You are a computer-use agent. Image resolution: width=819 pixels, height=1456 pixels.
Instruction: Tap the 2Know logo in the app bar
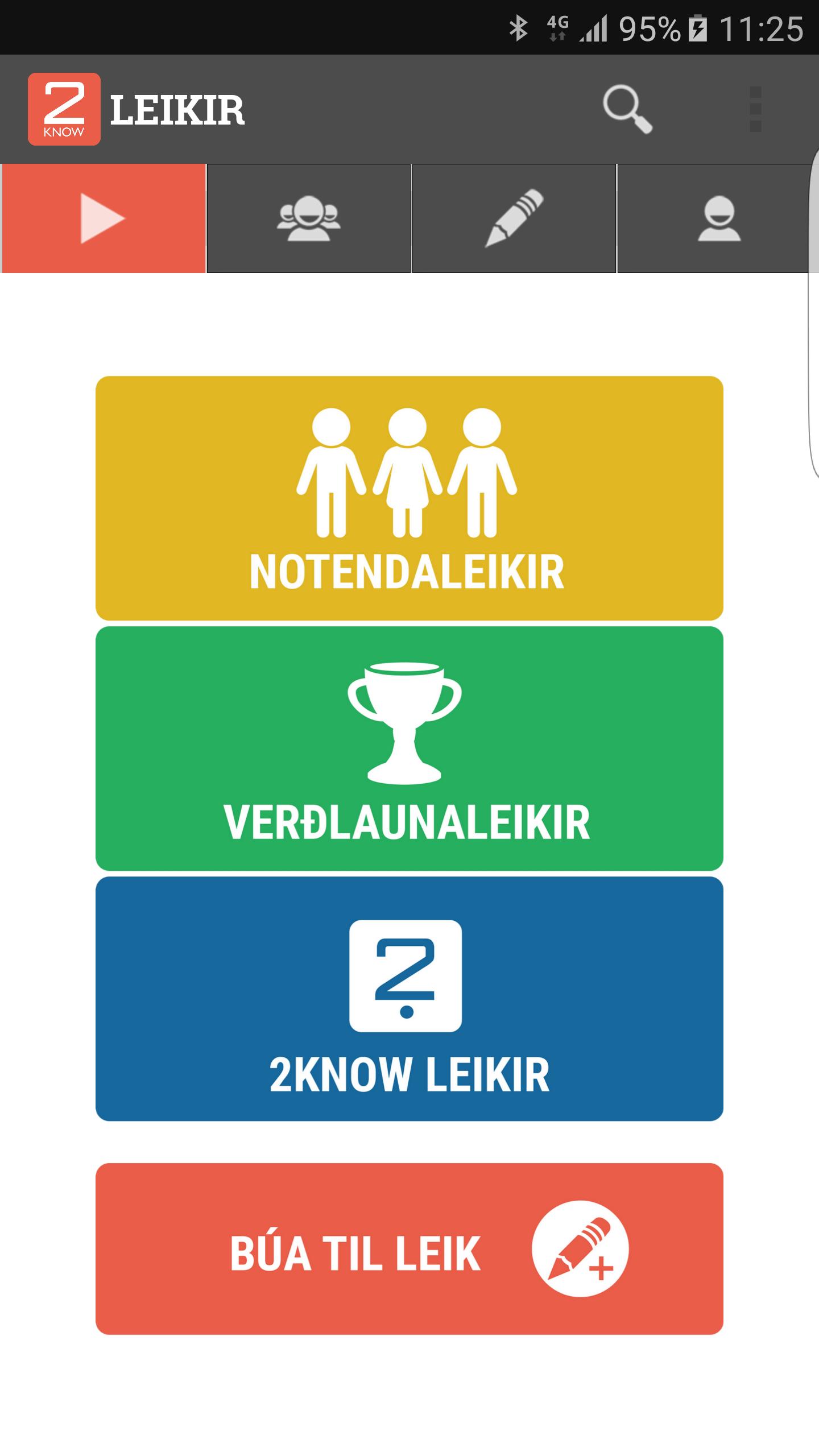click(64, 109)
